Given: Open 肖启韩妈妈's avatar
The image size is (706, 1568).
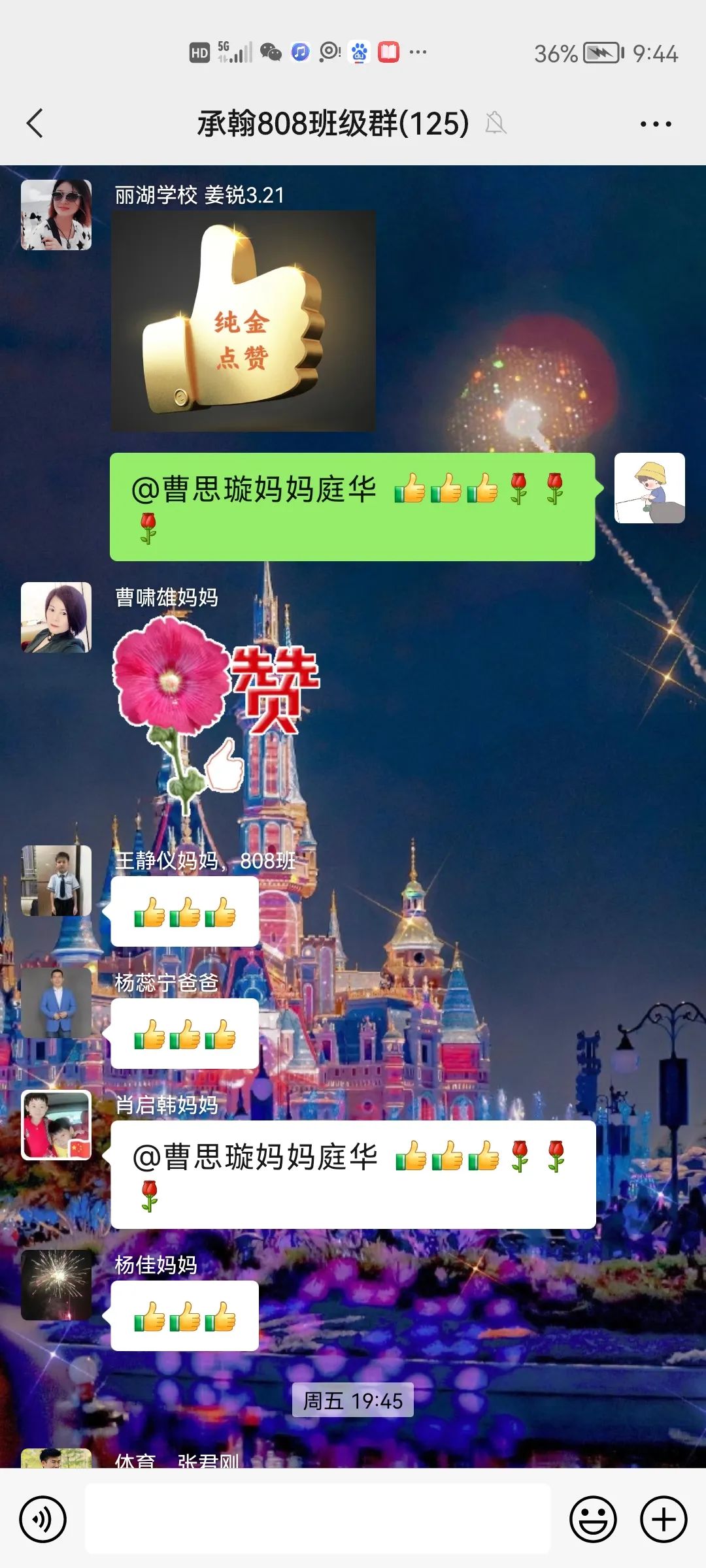Looking at the screenshot, I should coord(56,1125).
